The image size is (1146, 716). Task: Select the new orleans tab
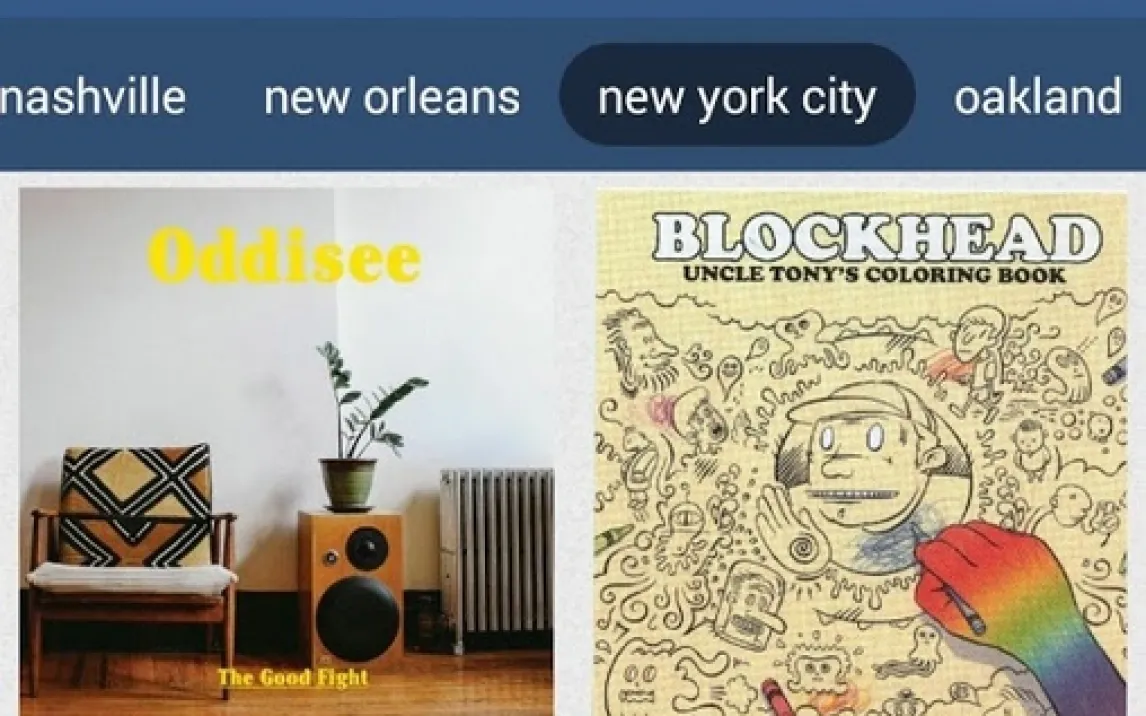click(391, 98)
